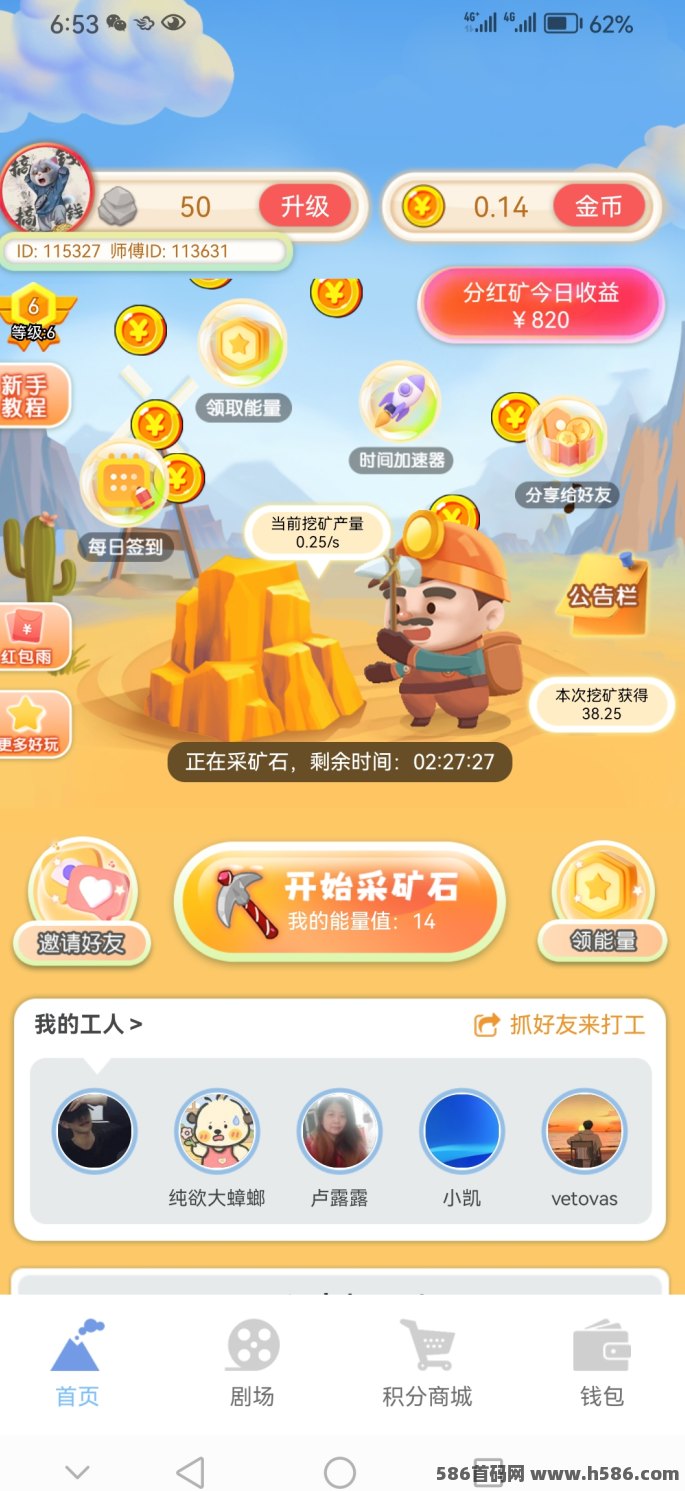The height and width of the screenshot is (1491, 685).
Task: Switch to the 积分商城 points mall tab
Action: coord(427,1364)
